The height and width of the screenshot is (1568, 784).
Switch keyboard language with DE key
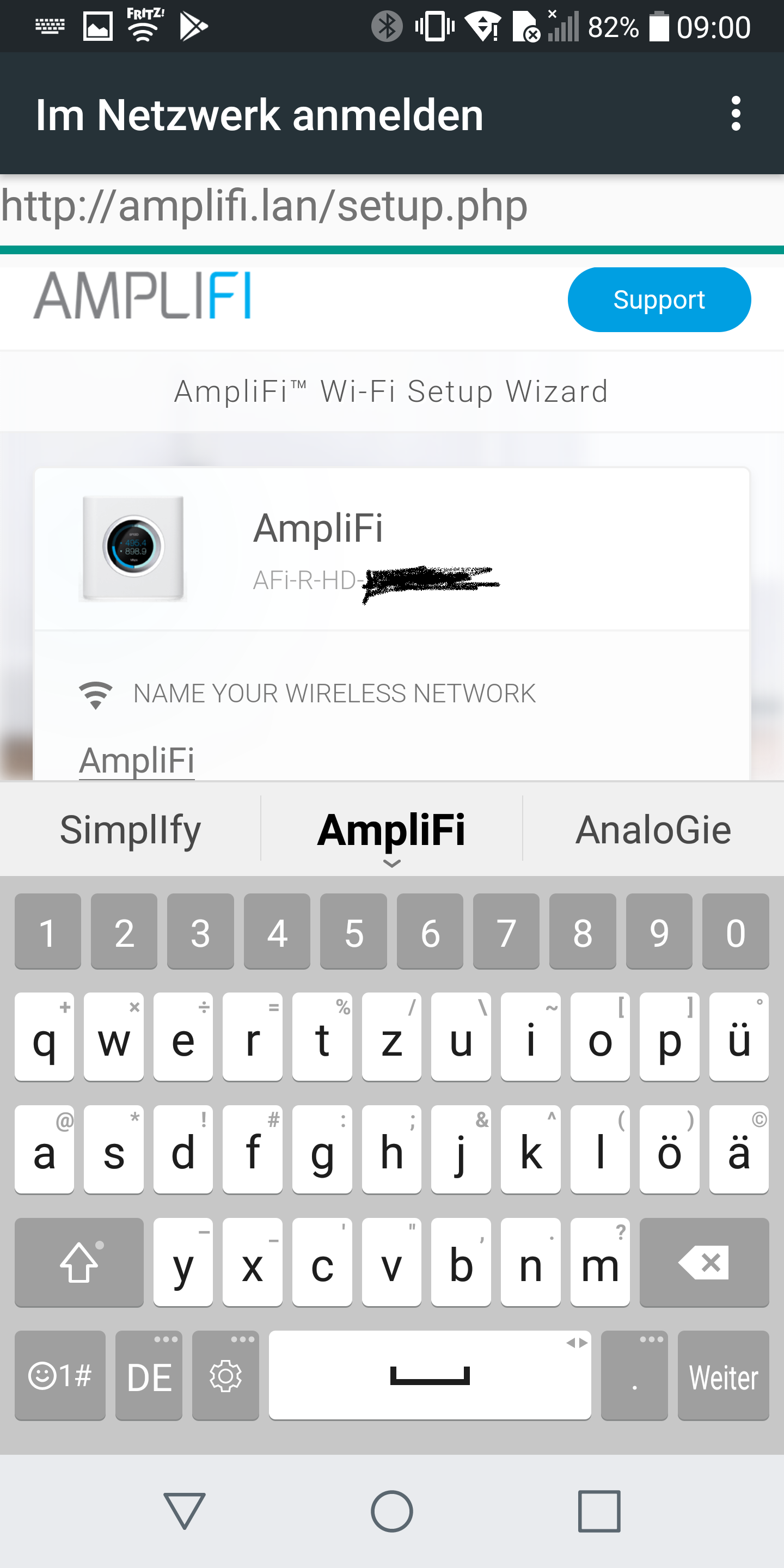pyautogui.click(x=149, y=1376)
